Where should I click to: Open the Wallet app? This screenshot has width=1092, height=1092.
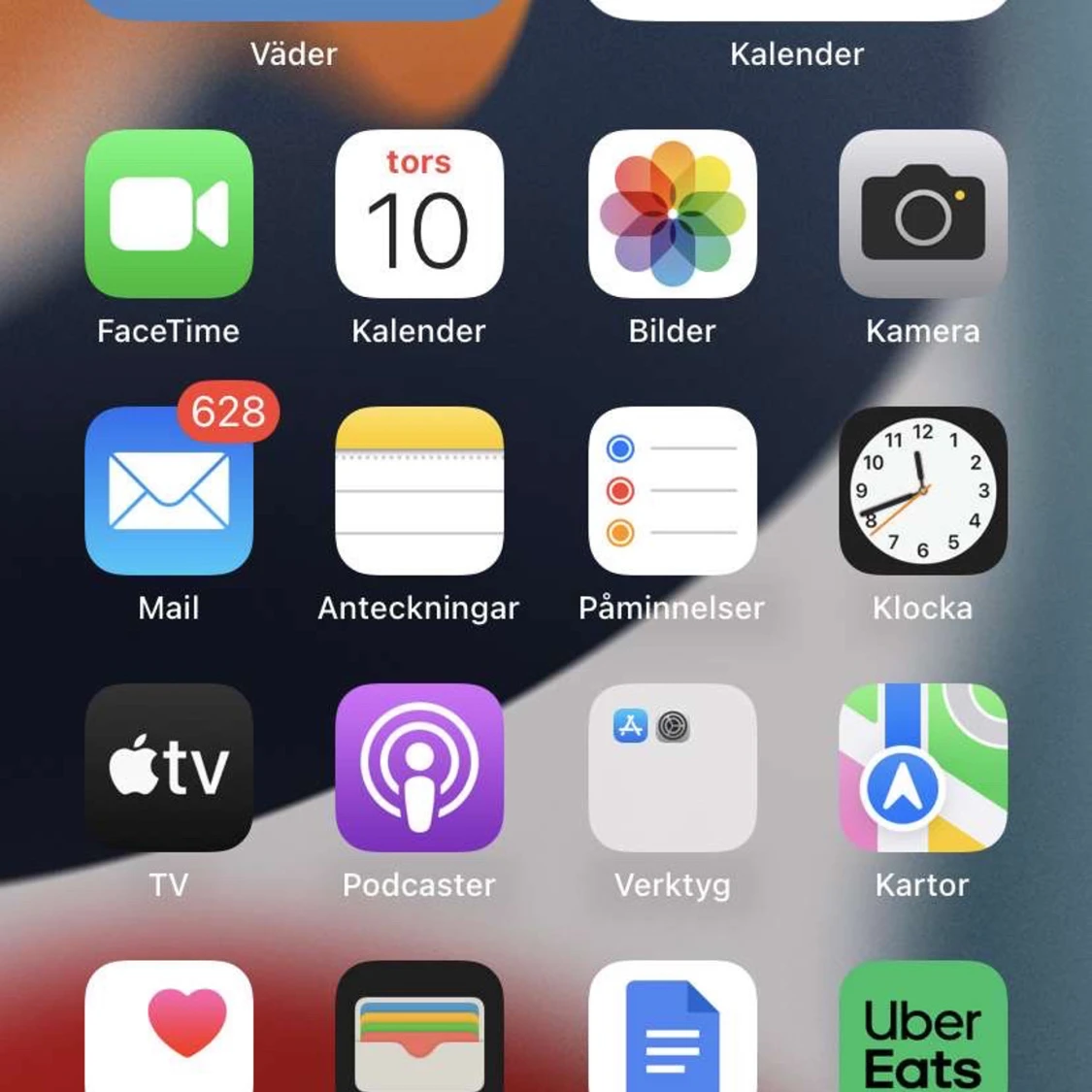point(418,1029)
